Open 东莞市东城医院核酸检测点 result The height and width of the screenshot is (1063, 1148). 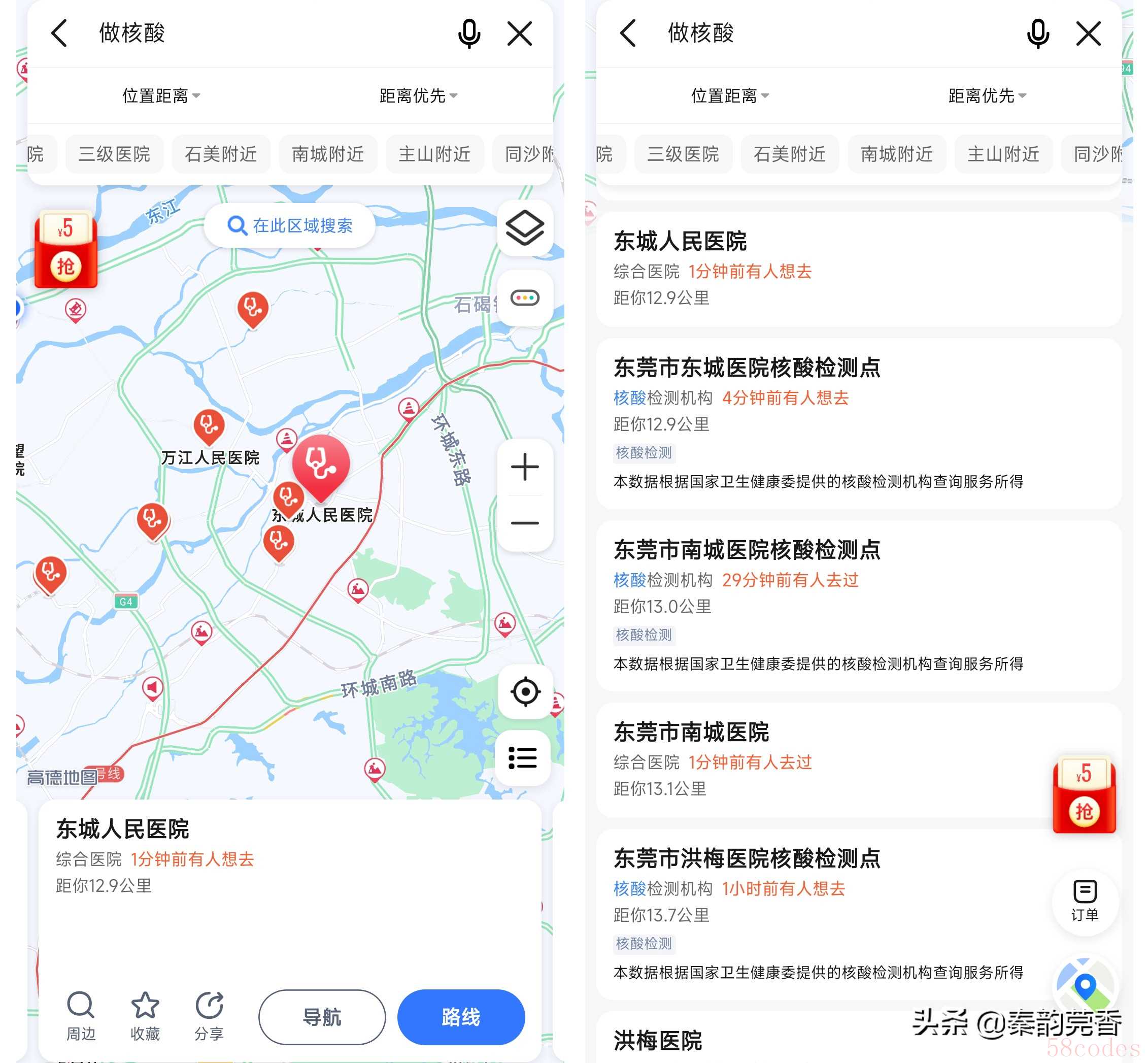tap(747, 368)
